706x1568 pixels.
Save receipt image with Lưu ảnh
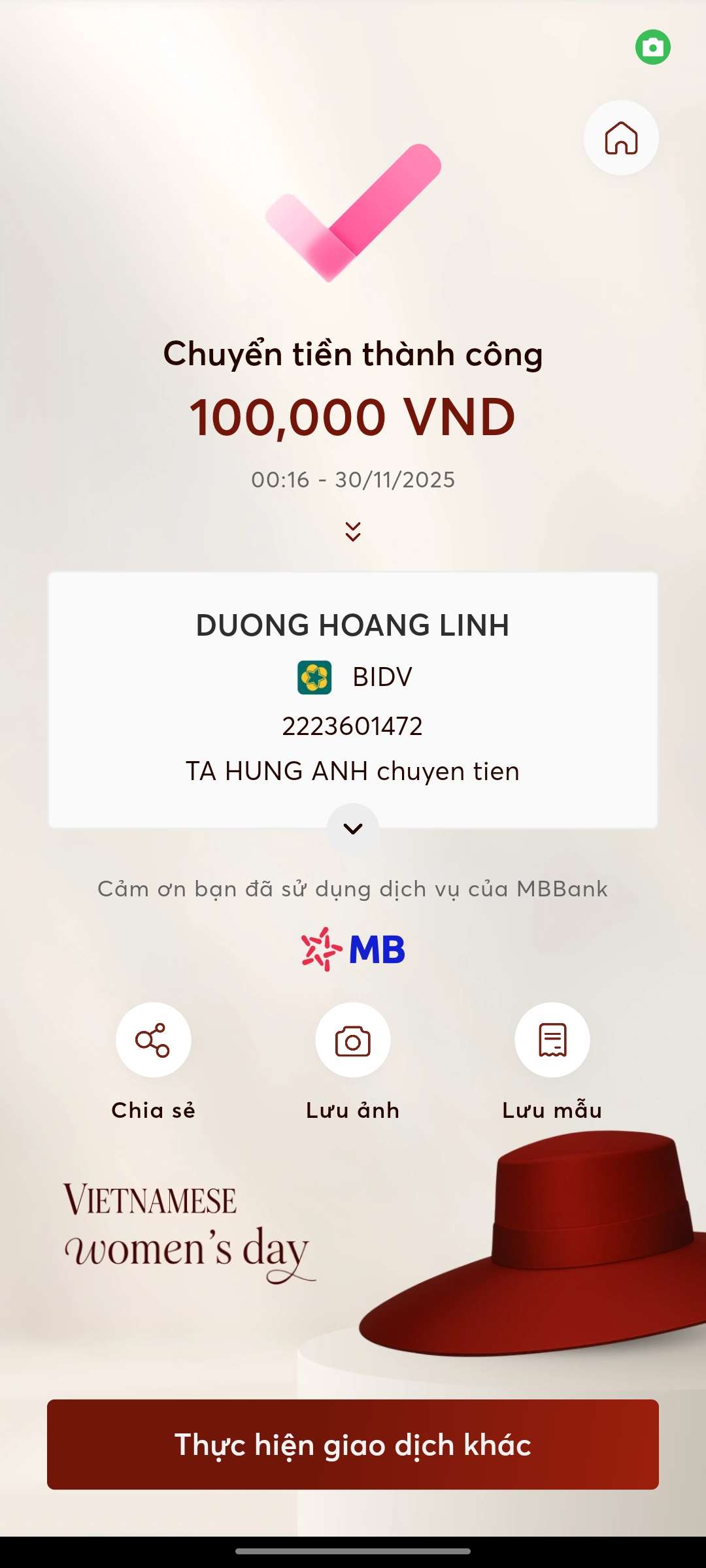pos(353,1040)
